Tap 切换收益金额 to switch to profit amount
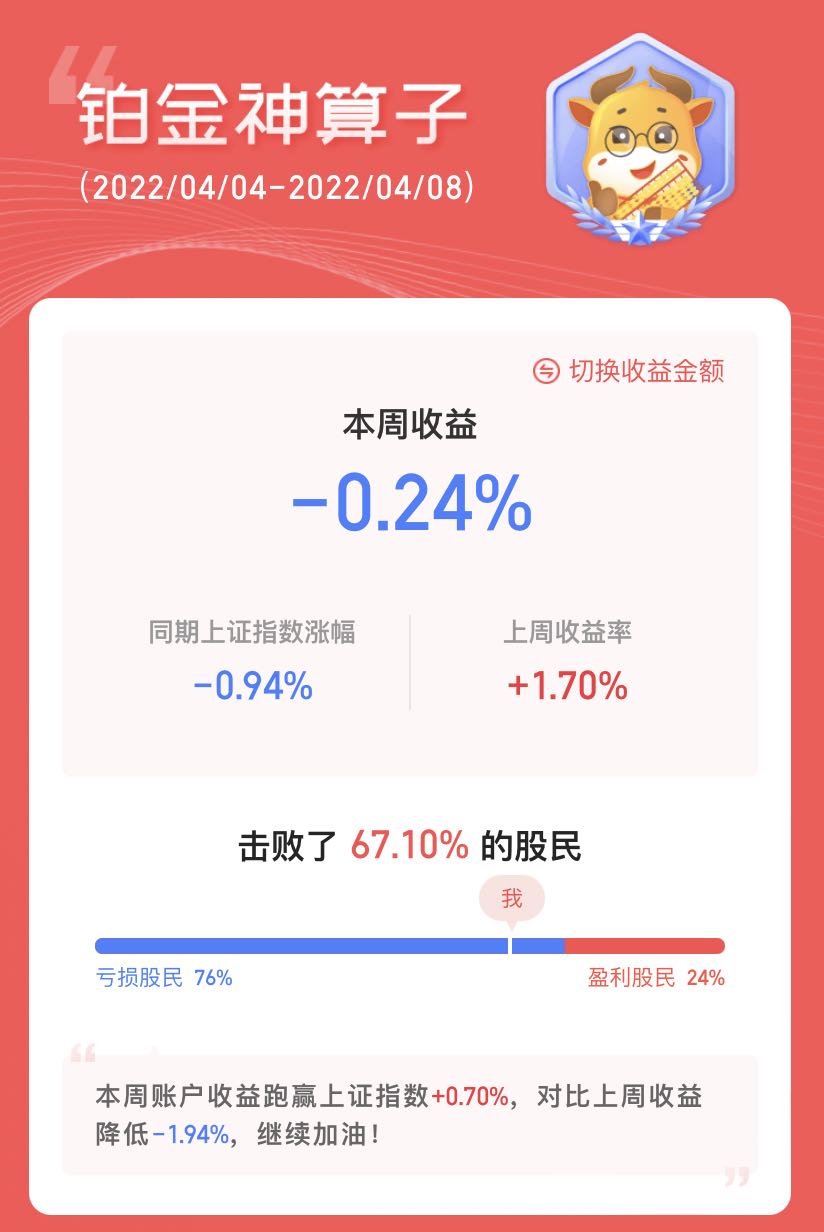824x1232 pixels. coord(629,371)
